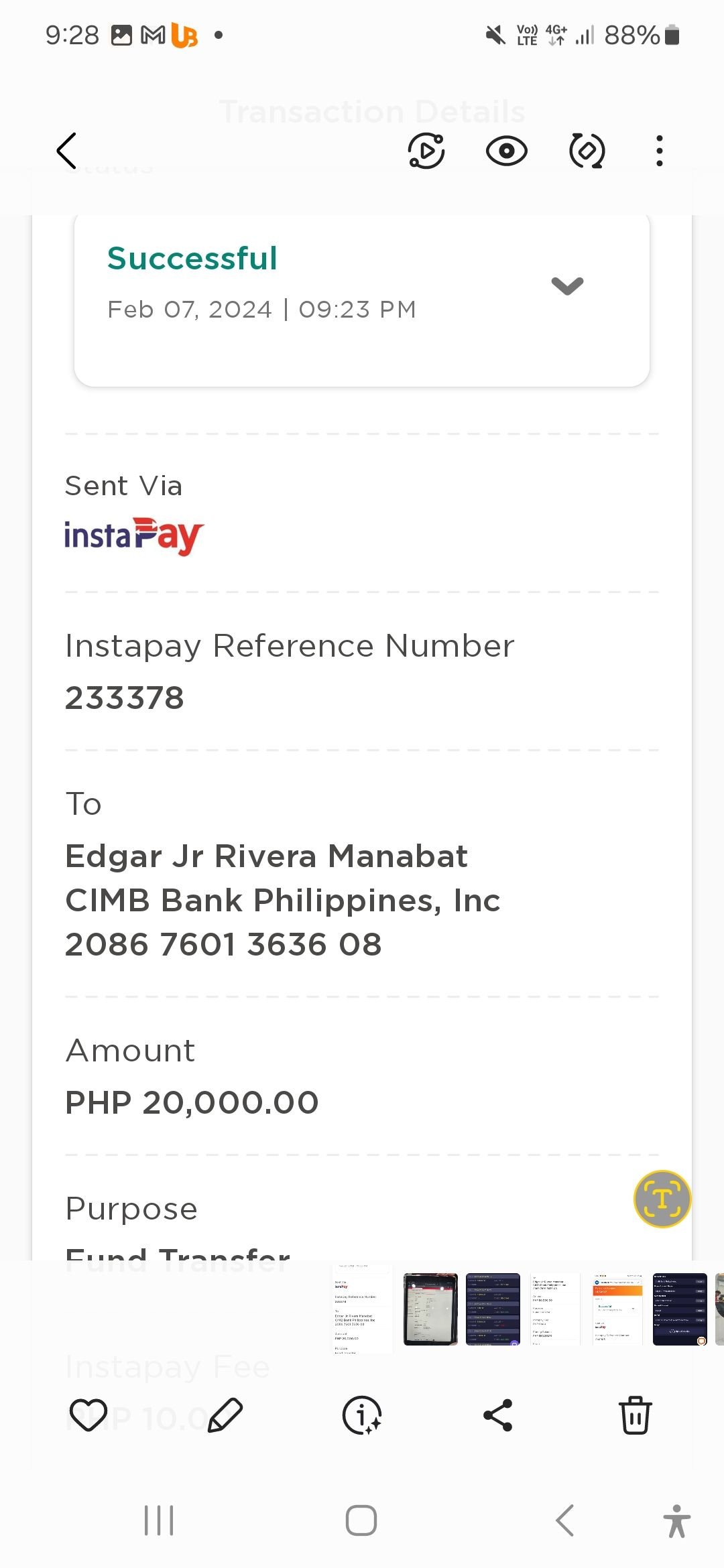Tap the motion play icon in top bar
Viewport: 724px width, 1568px height.
pos(426,151)
